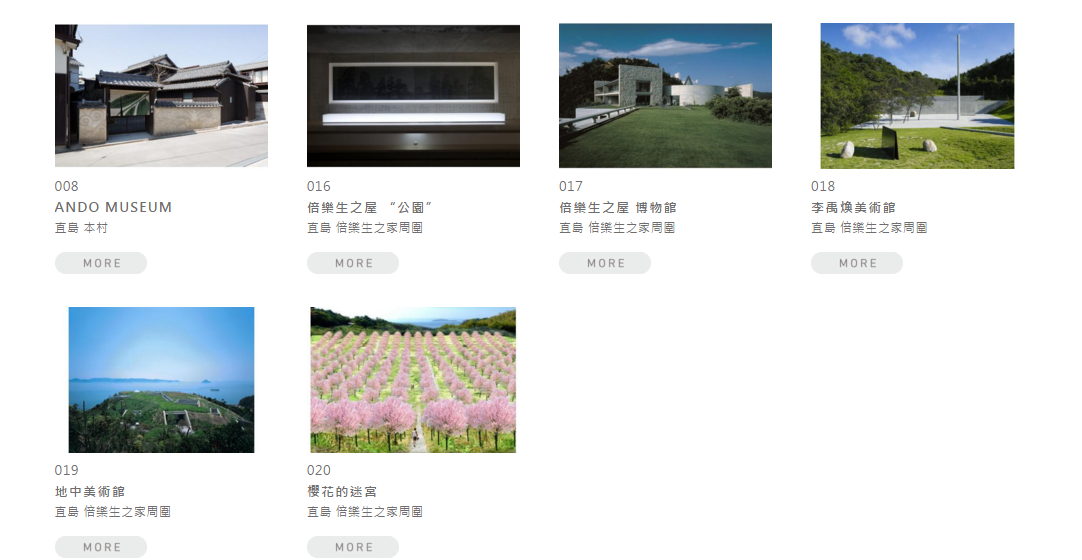Open the 櫻花的迷宮 photo tile

pos(413,380)
